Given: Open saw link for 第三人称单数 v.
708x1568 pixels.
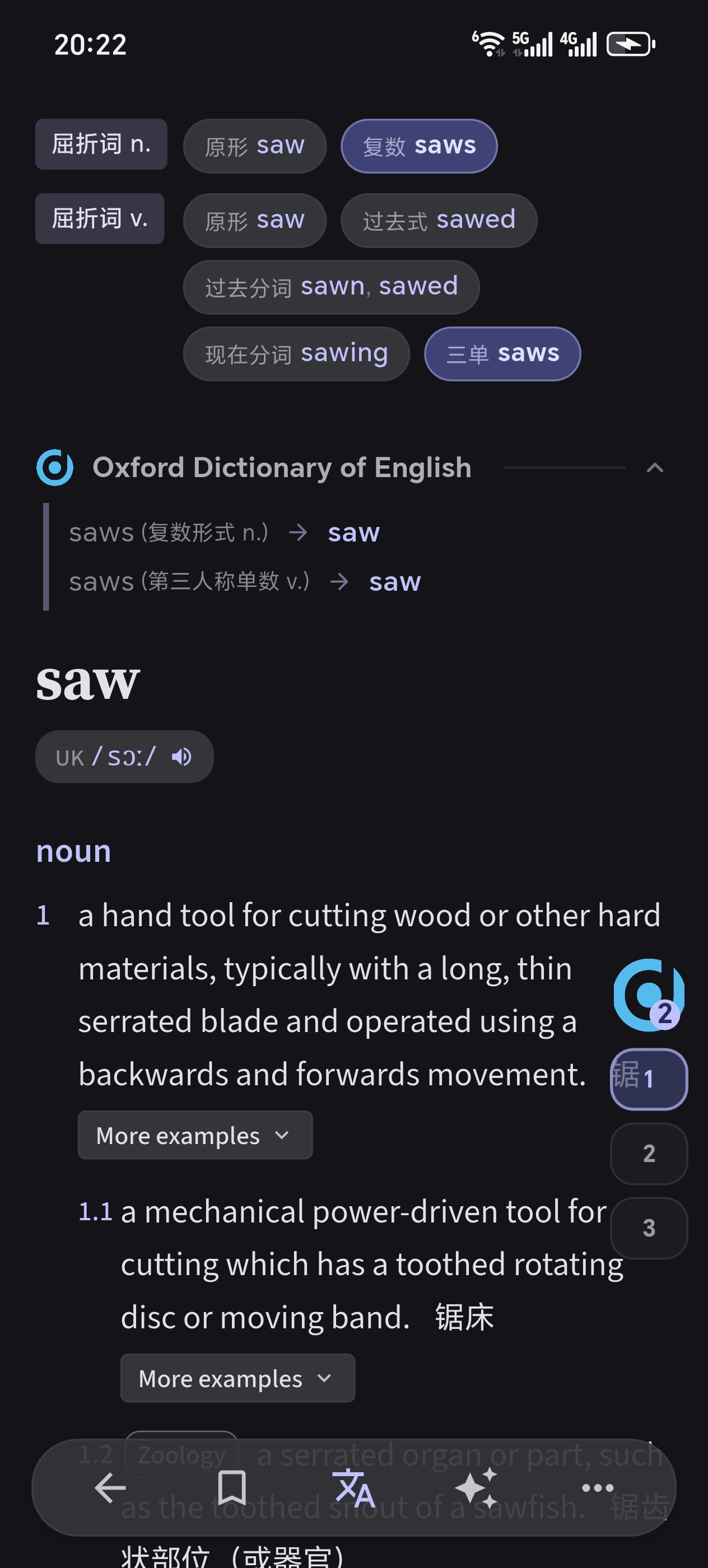Looking at the screenshot, I should click(x=394, y=582).
